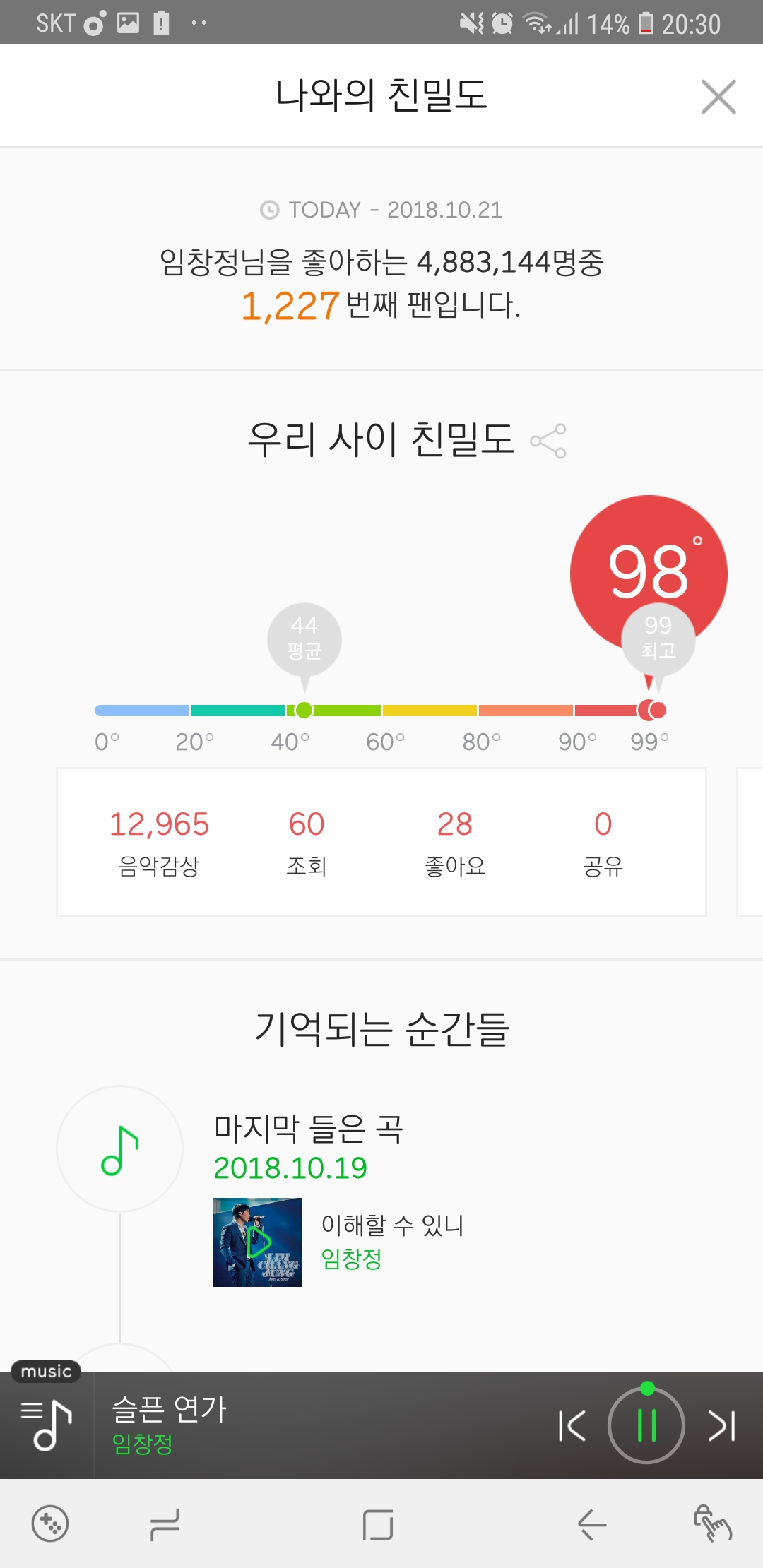This screenshot has height=1568, width=763.
Task: Skip to the next track
Action: pos(722,1425)
